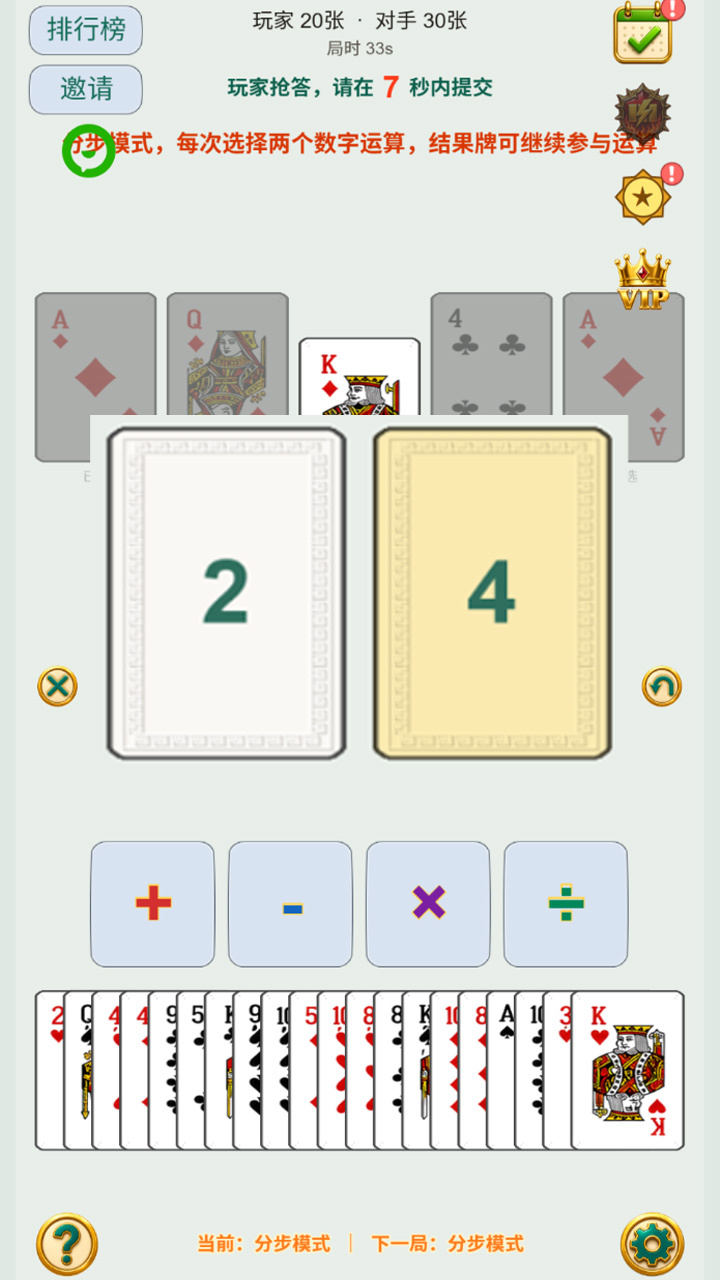Undo the last step
This screenshot has width=720, height=1280.
click(x=661, y=687)
